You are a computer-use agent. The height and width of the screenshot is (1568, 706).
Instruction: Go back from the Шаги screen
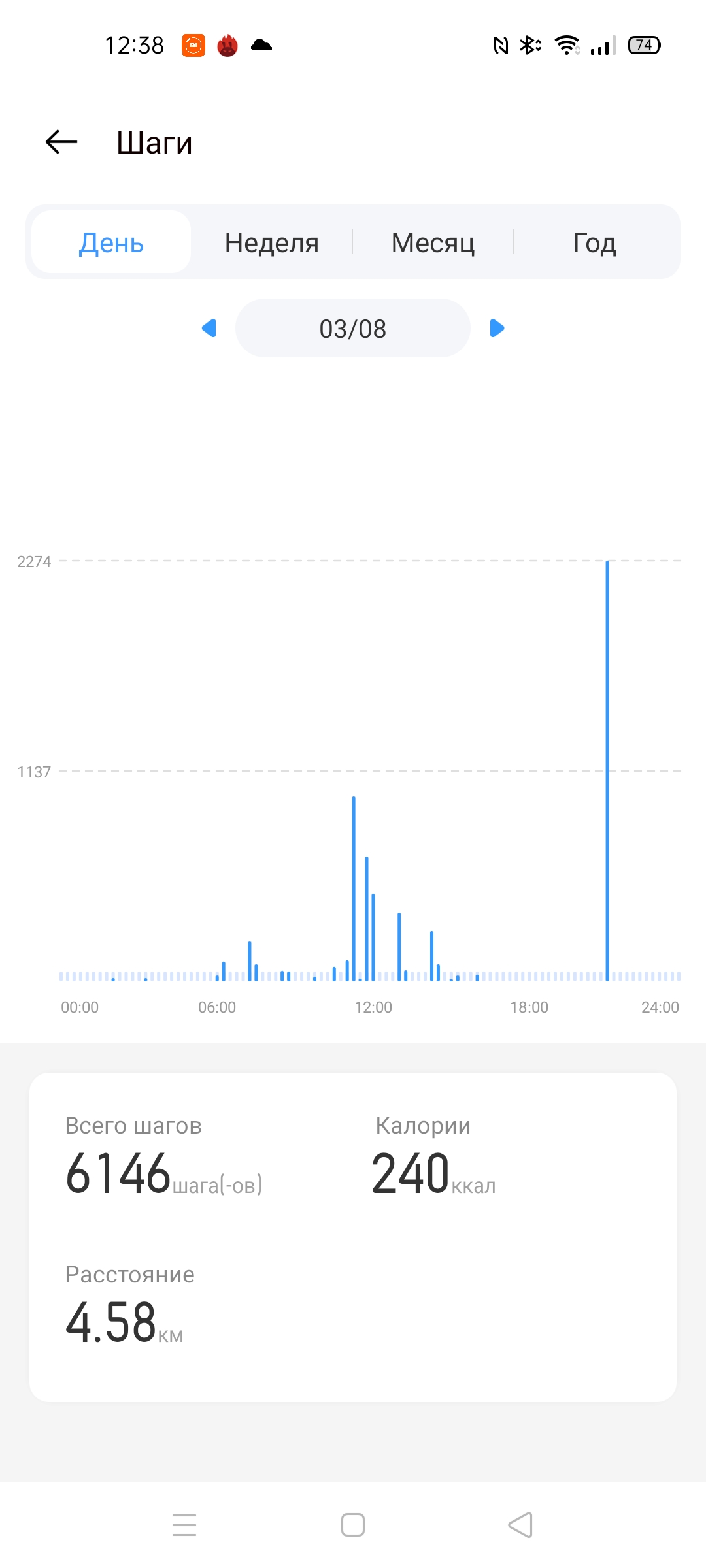pyautogui.click(x=61, y=142)
